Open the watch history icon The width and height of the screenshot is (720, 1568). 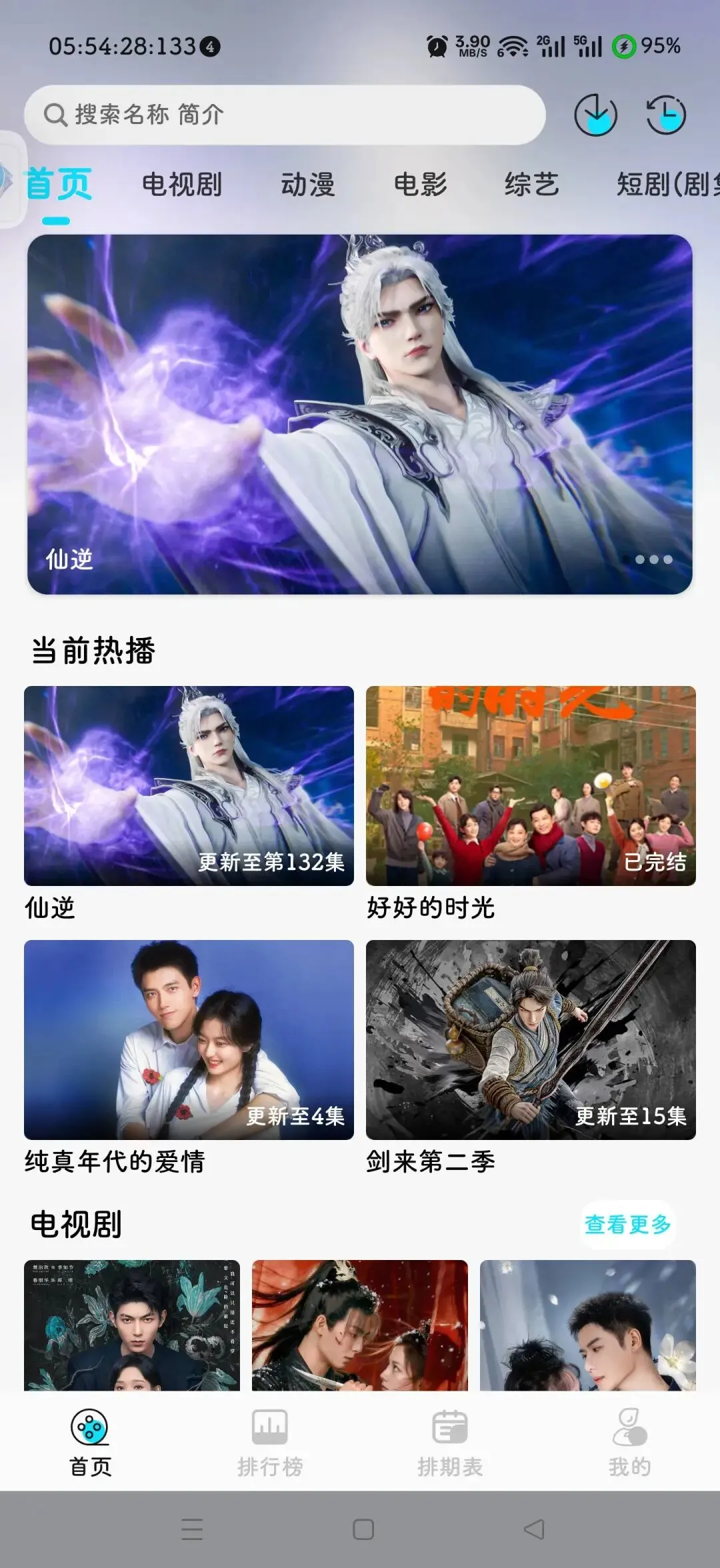(666, 115)
